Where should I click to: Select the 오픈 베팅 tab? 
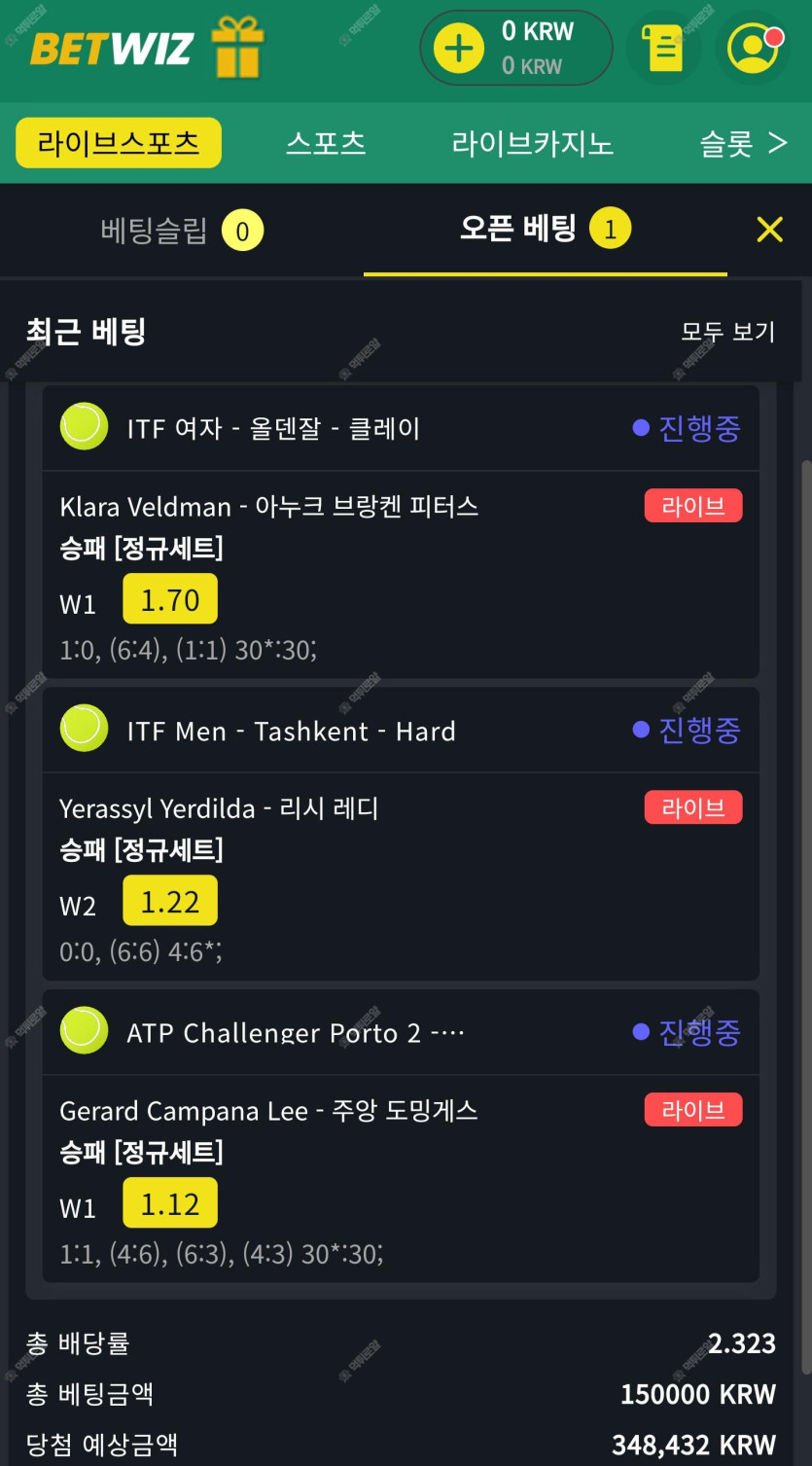pos(546,230)
